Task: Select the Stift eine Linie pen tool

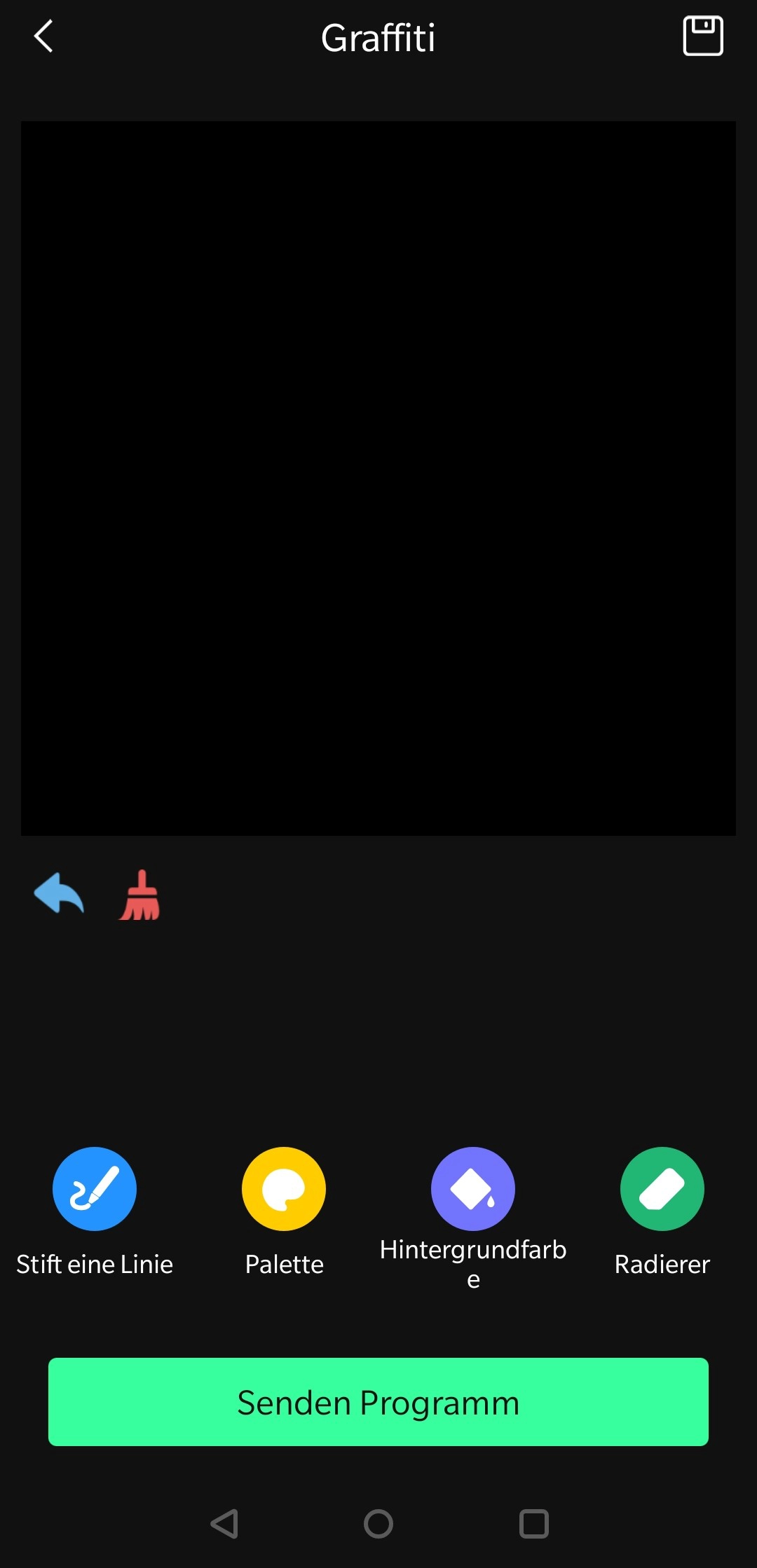Action: point(95,1189)
